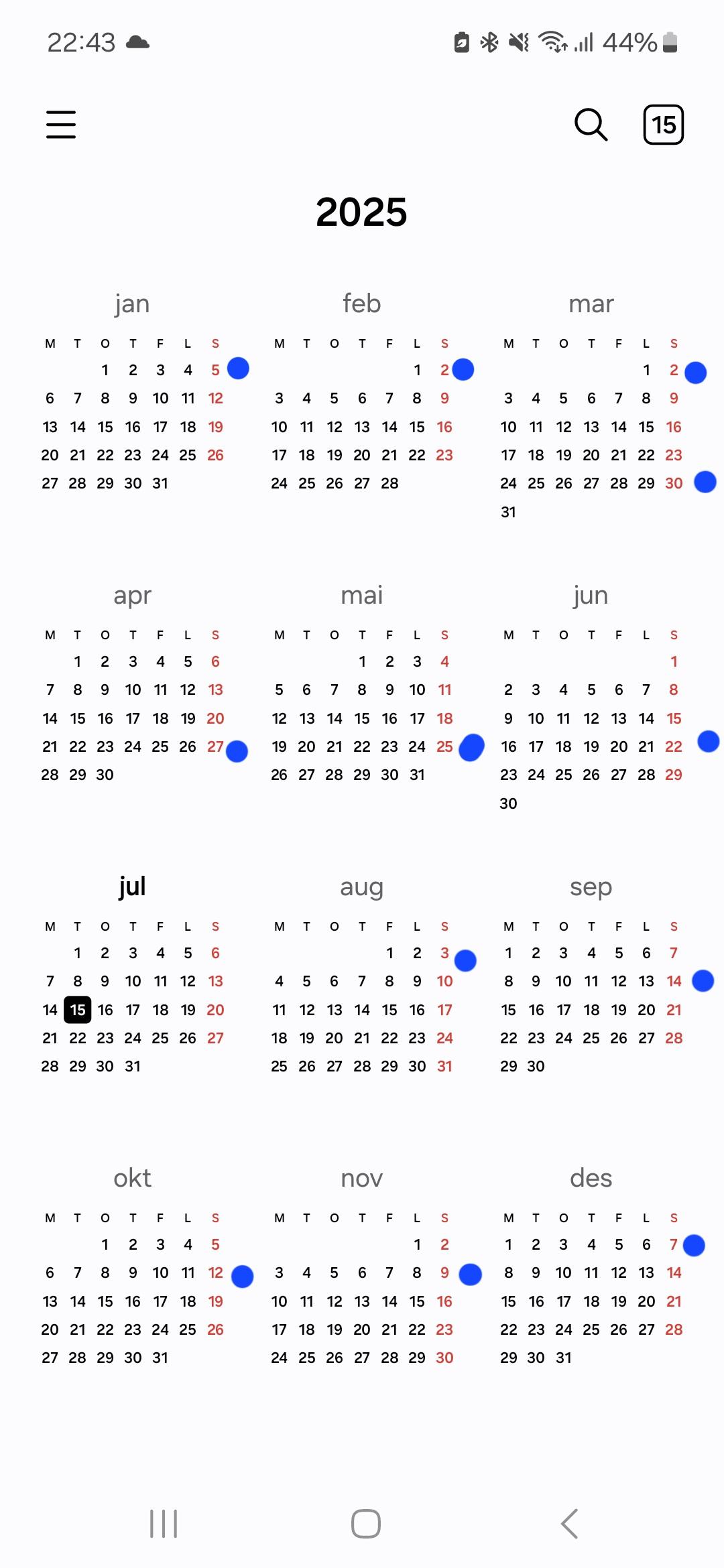This screenshot has height=1568, width=724.
Task: Open the nov month view
Action: (362, 1178)
